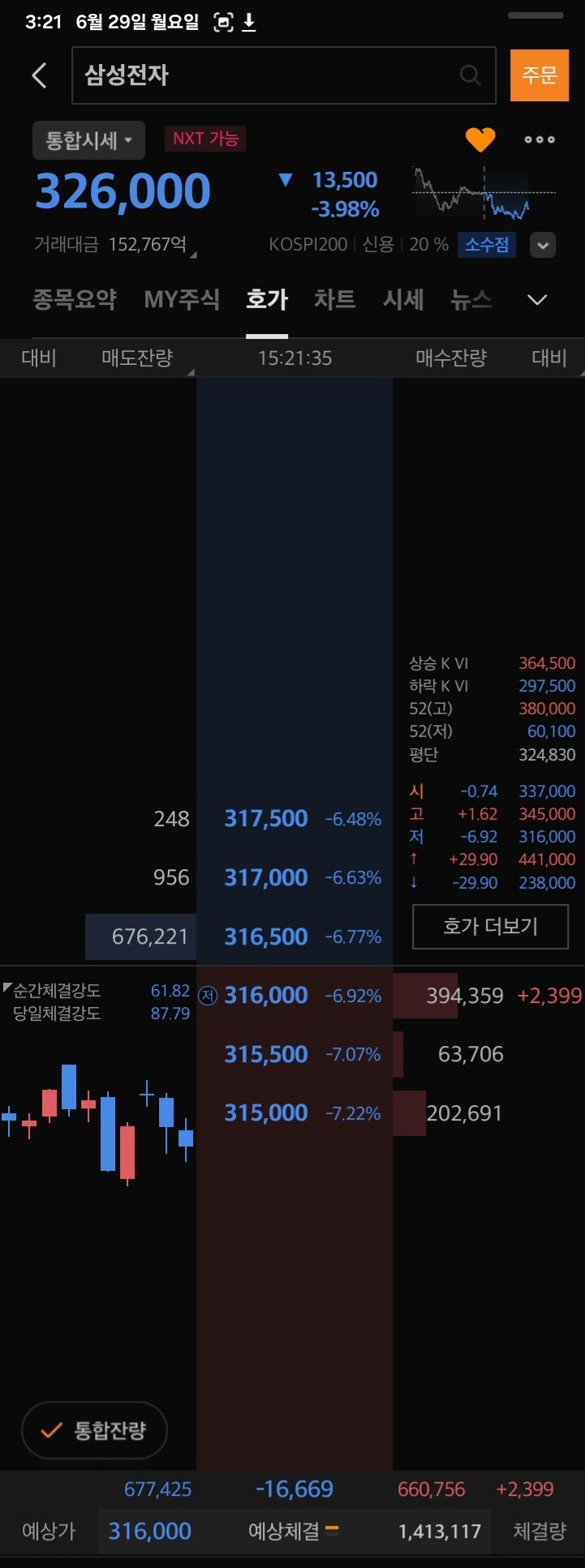The width and height of the screenshot is (585, 1568).
Task: Switch to the 시세 tab
Action: (x=403, y=300)
